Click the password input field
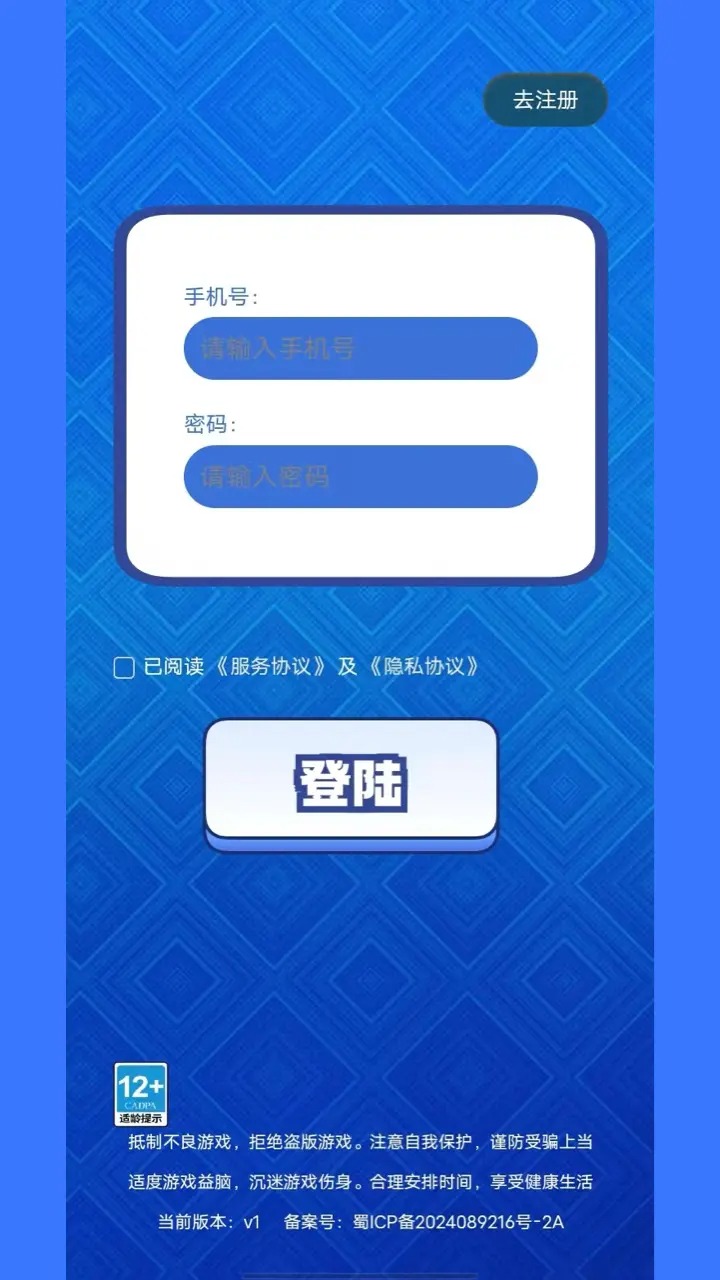The height and width of the screenshot is (1280, 720). tap(359, 477)
